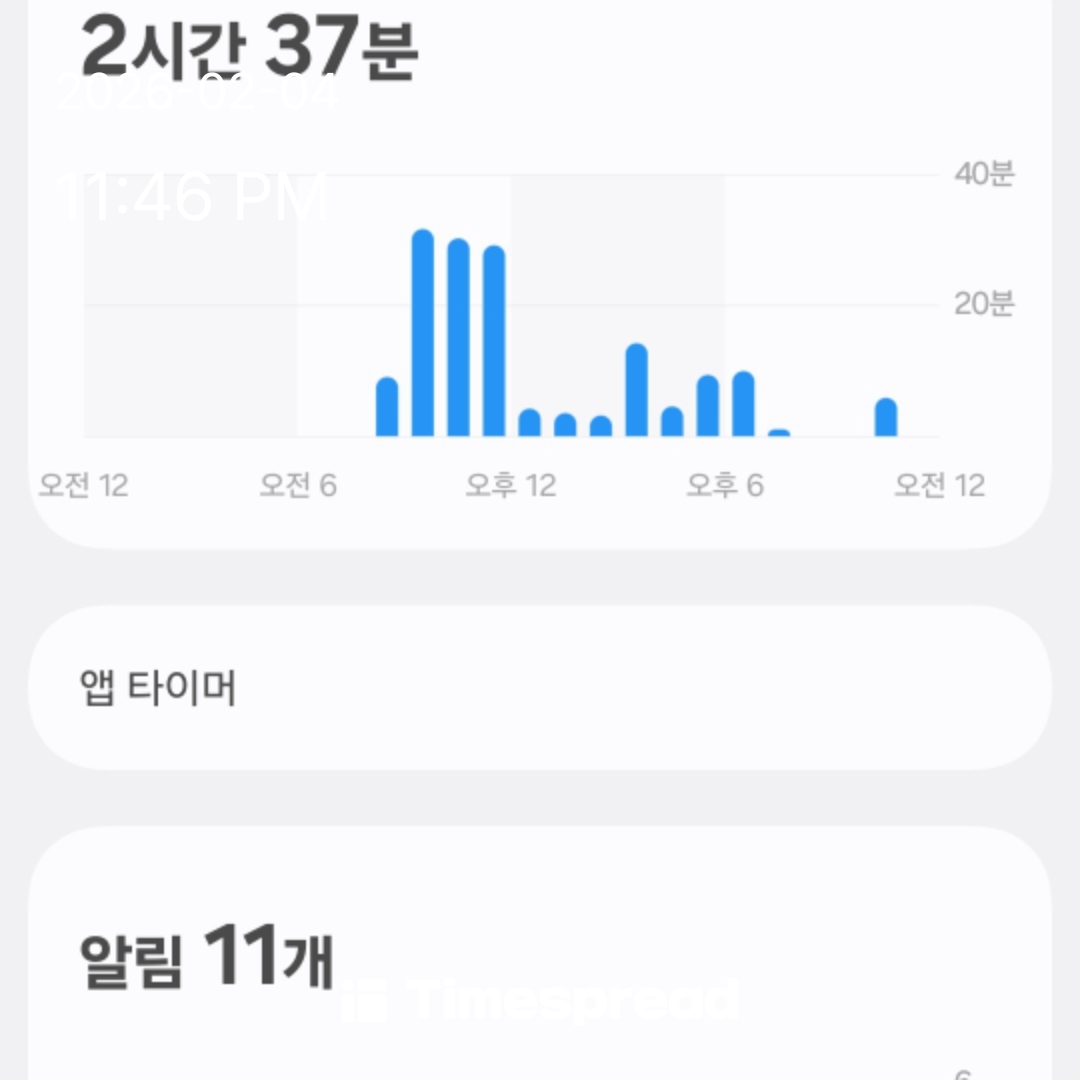The image size is (1080, 1080).
Task: Open the 알림 11개 notifications card
Action: click(540, 955)
